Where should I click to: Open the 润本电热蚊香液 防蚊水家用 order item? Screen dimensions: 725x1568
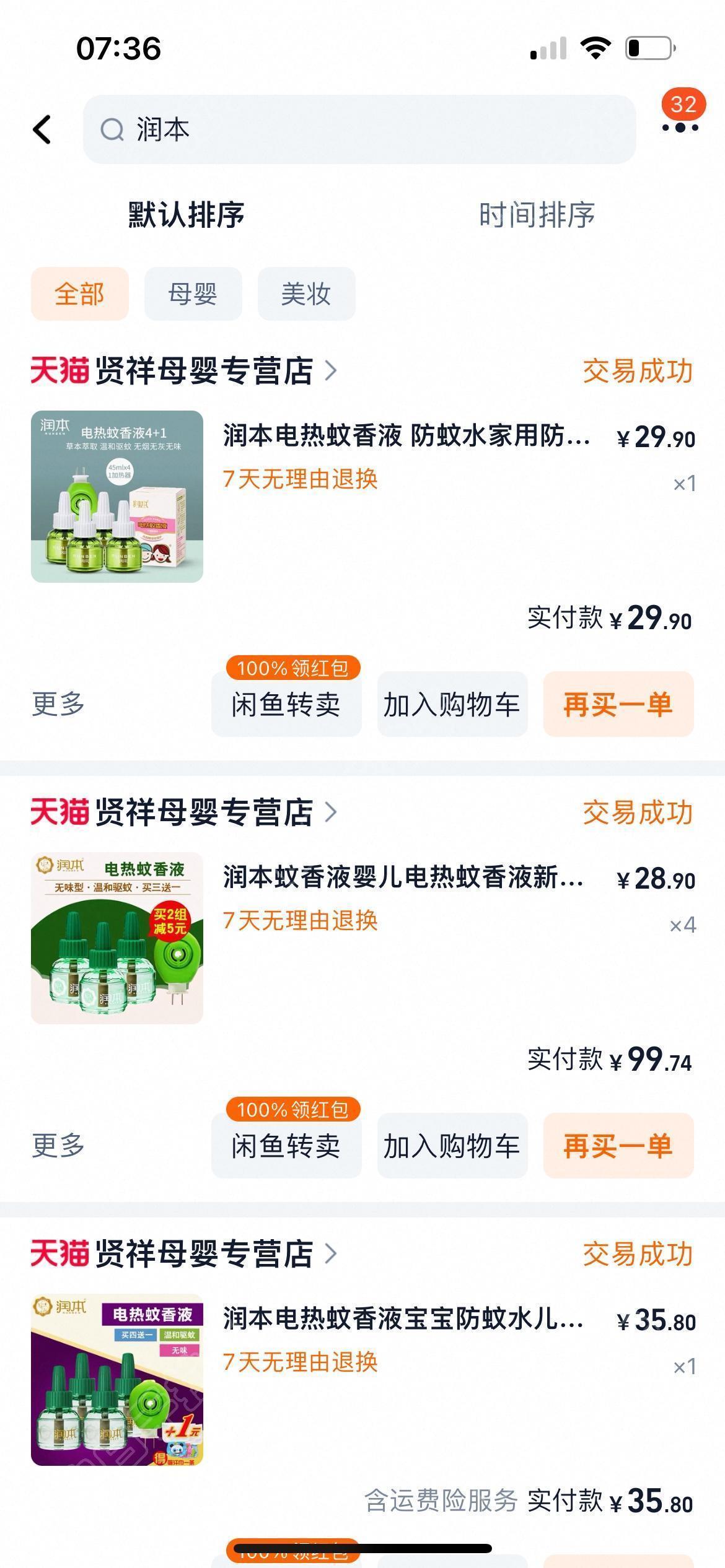coord(406,437)
